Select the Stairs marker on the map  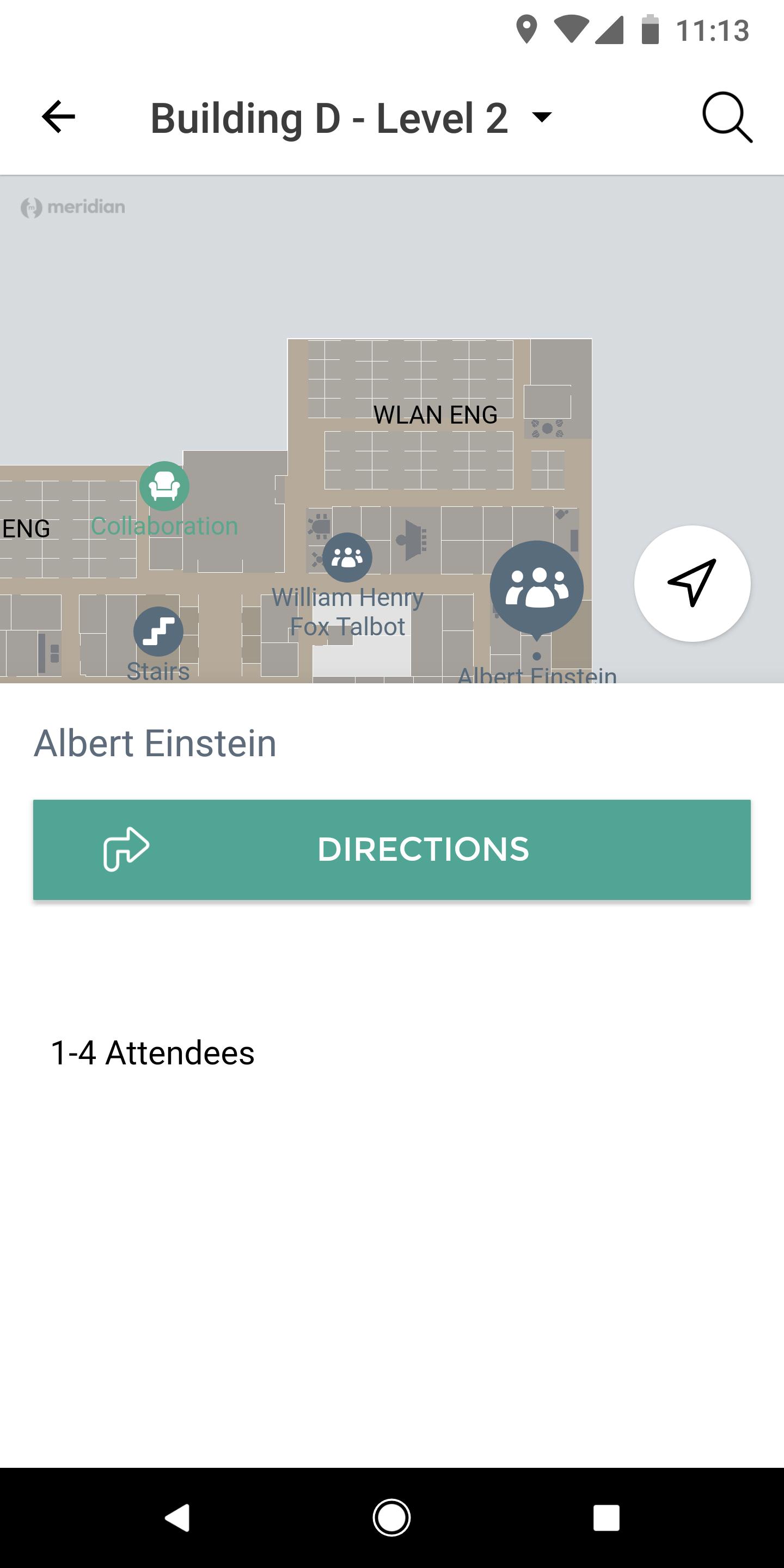coord(158,631)
